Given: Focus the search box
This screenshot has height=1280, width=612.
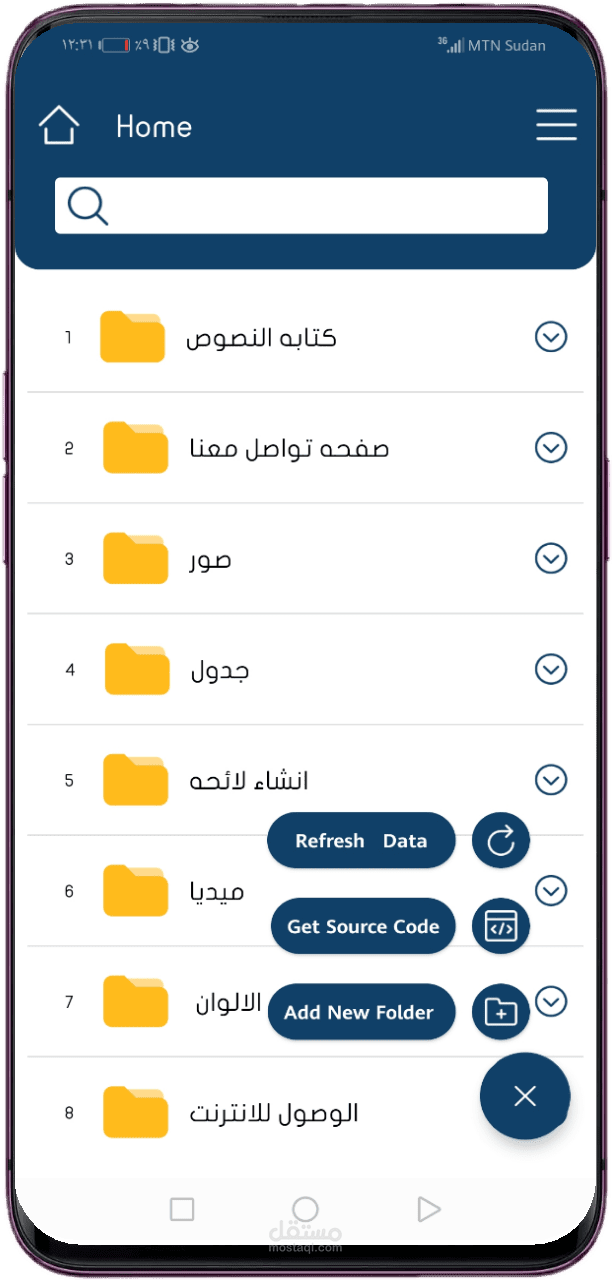Looking at the screenshot, I should 301,206.
